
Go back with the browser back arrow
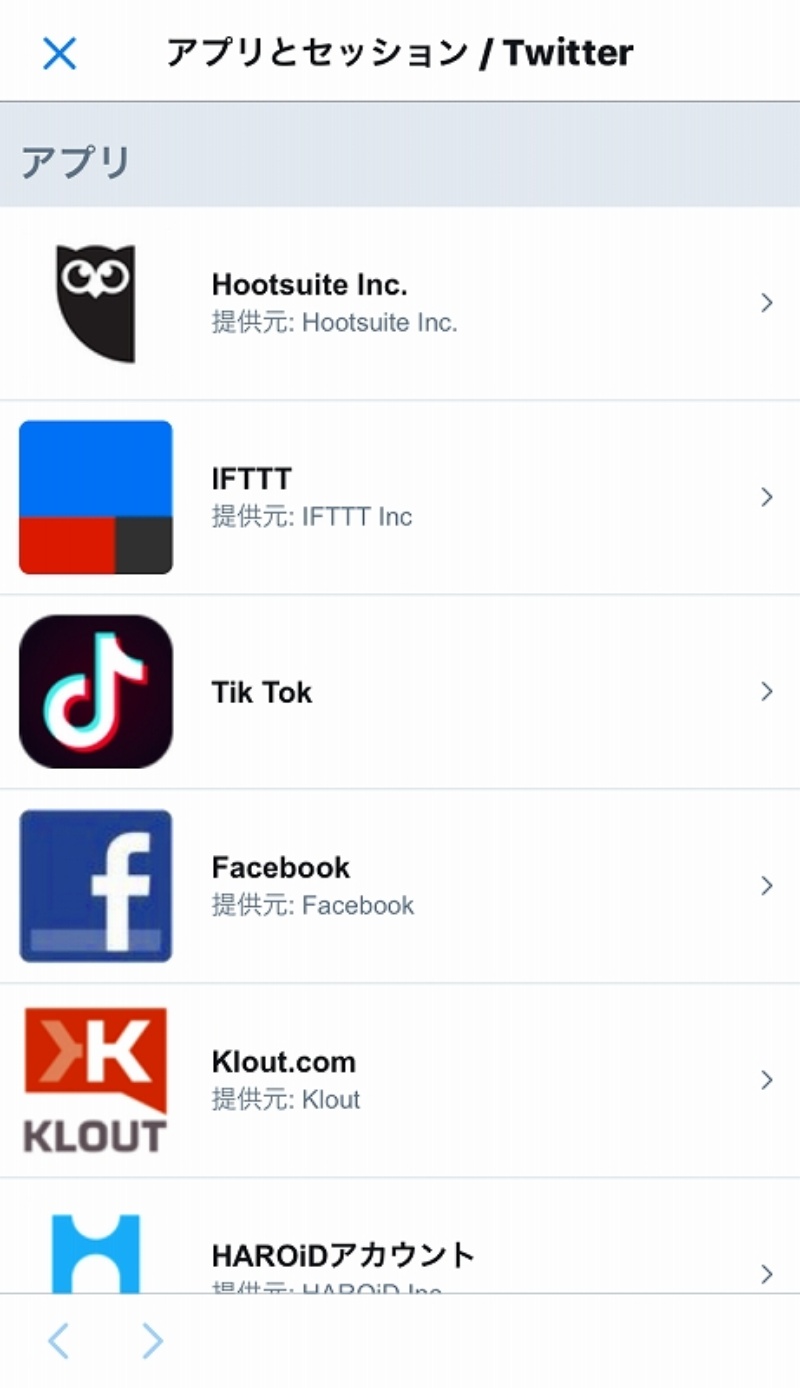59,1341
